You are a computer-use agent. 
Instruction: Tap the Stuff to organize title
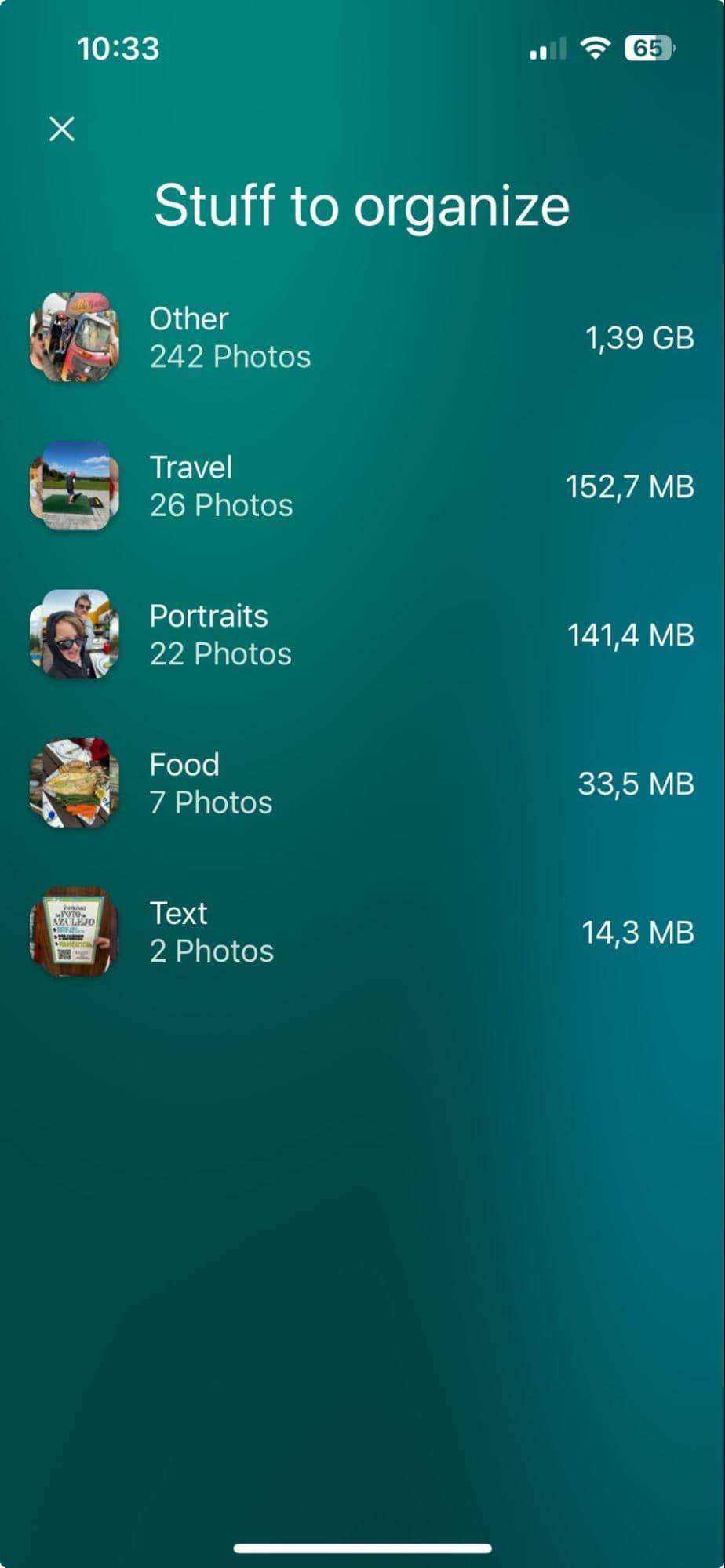point(362,204)
